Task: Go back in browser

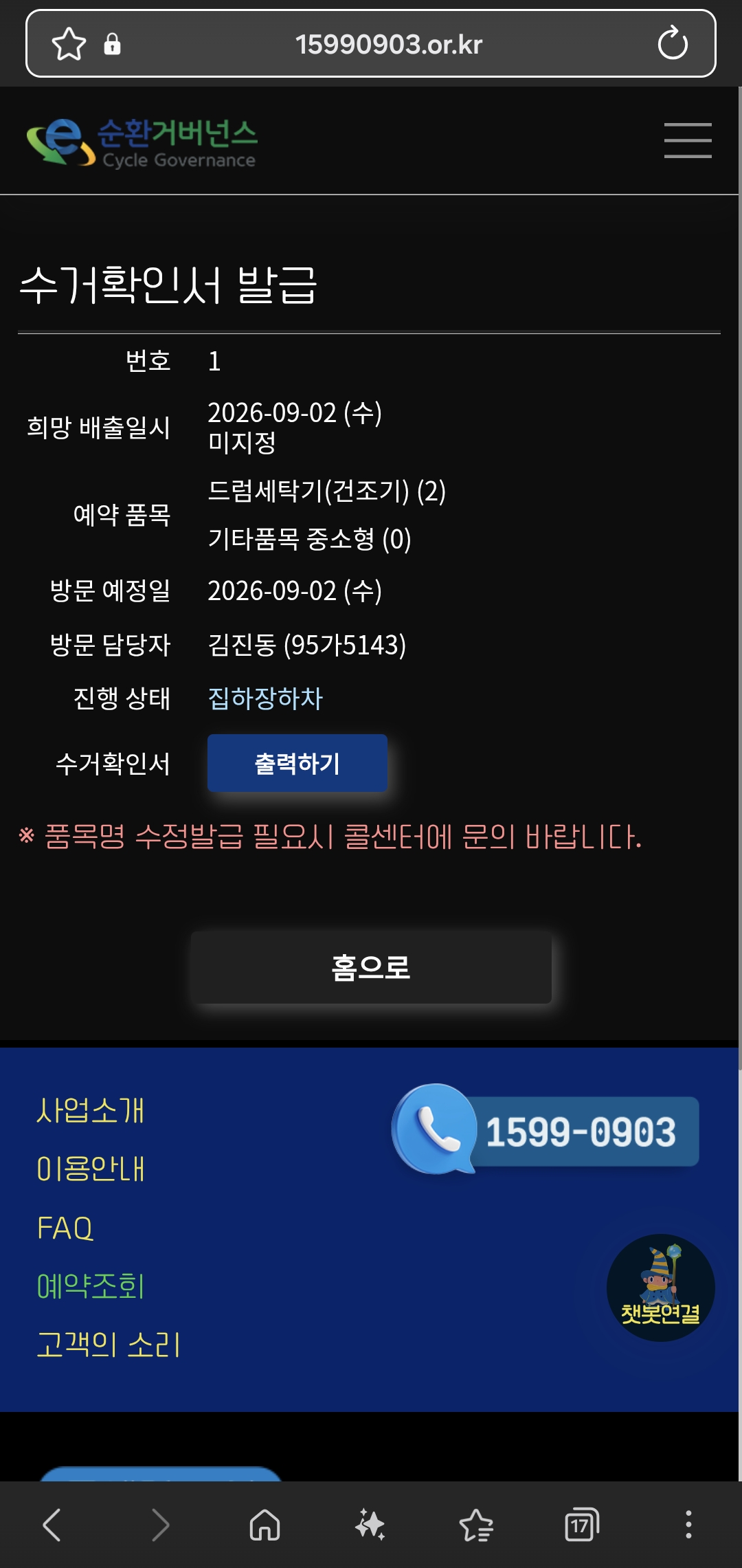Action: tap(52, 1525)
